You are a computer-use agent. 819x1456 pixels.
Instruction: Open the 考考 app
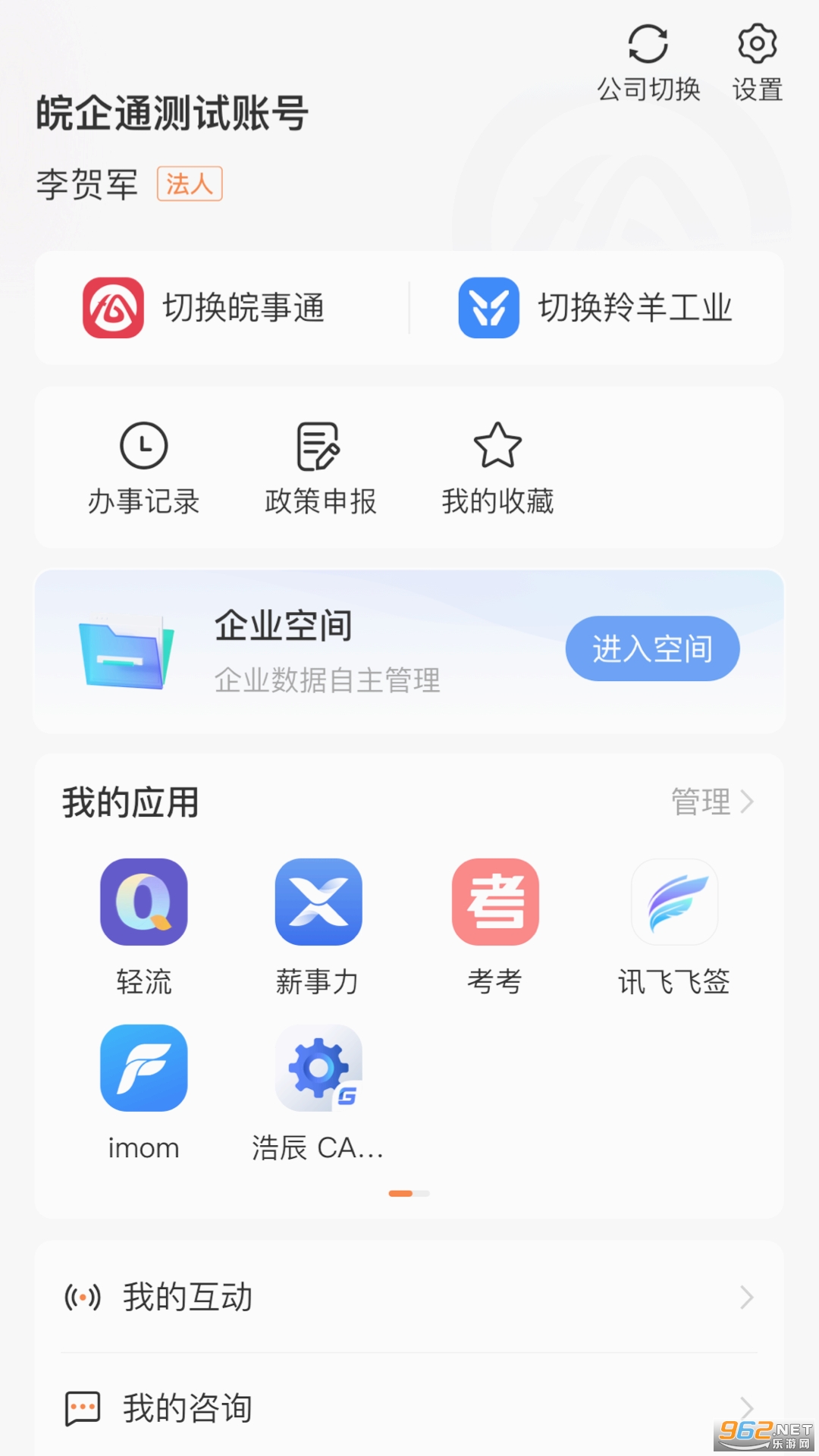coord(495,925)
